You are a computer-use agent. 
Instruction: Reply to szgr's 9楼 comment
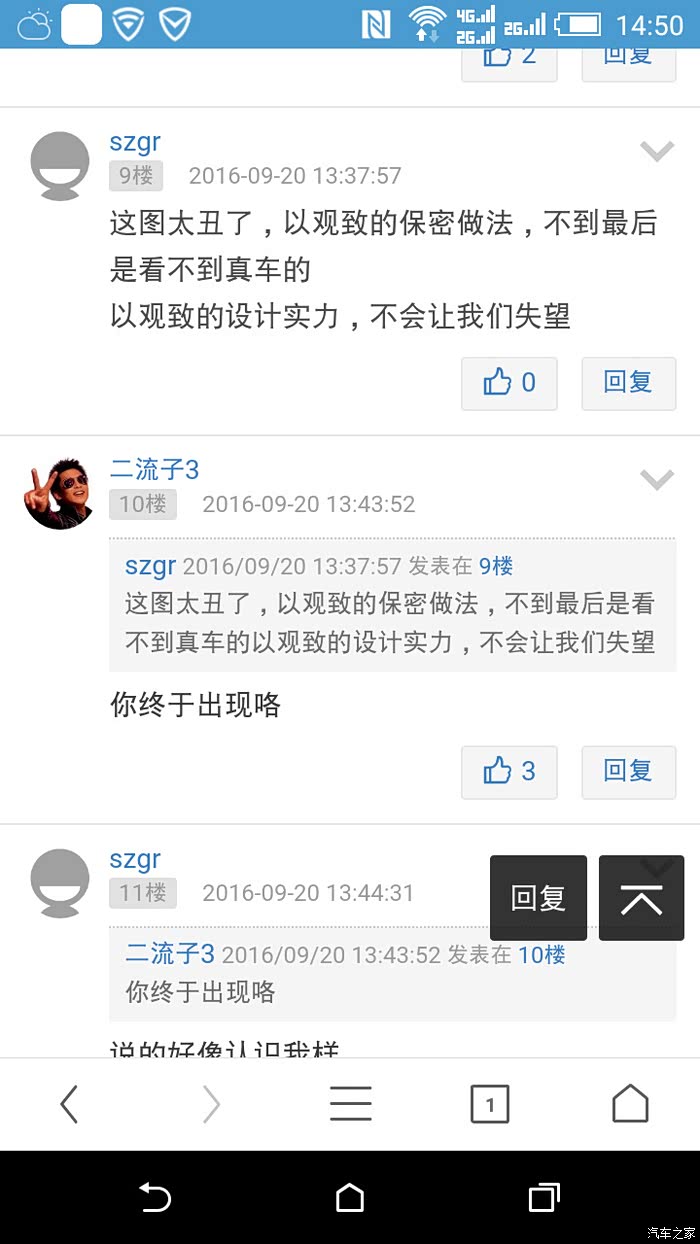628,383
